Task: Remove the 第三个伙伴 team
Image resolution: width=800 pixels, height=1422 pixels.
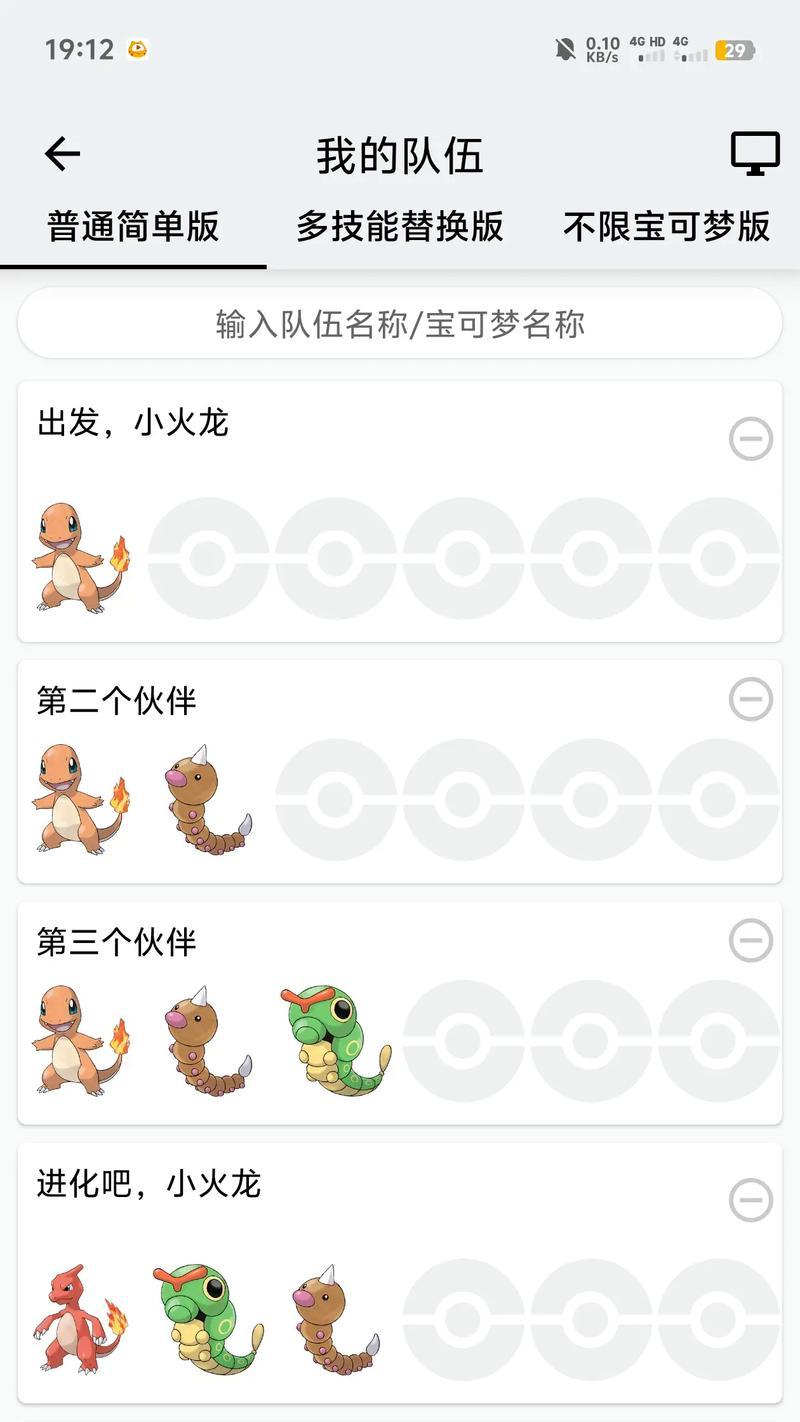Action: pos(750,940)
